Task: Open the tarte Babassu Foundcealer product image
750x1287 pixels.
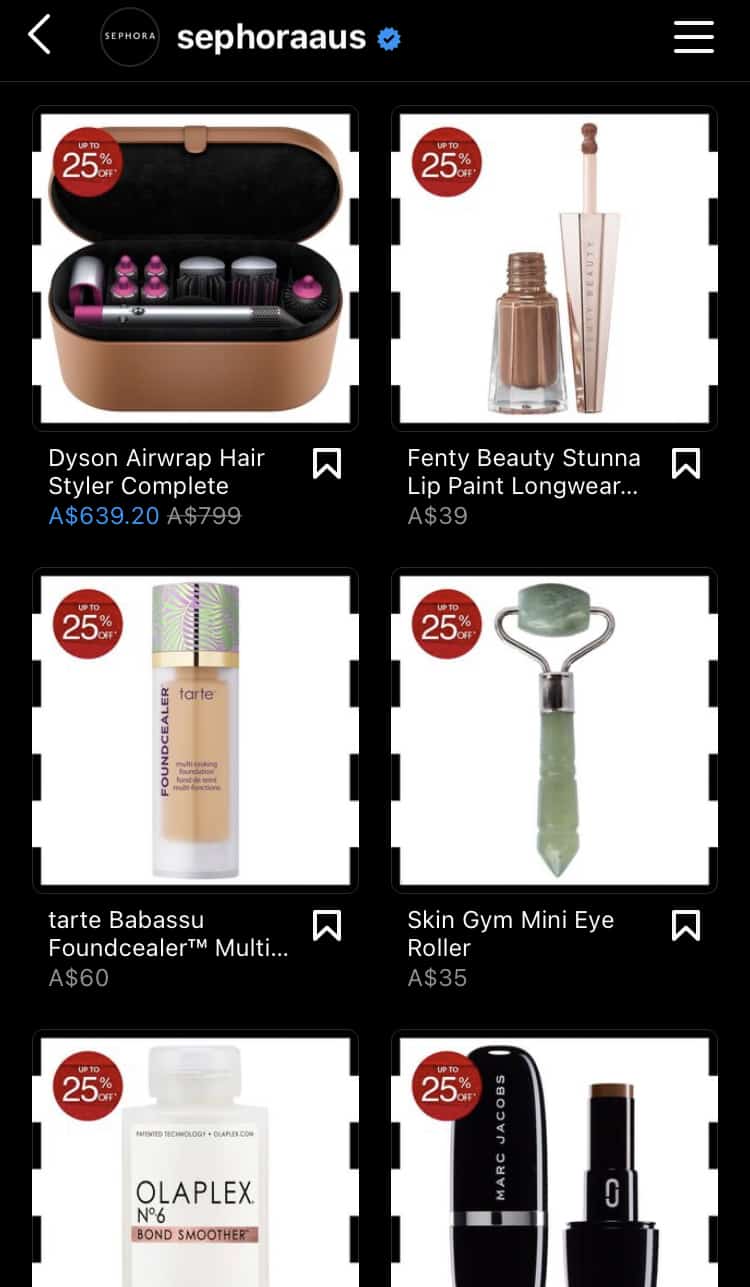Action: pyautogui.click(x=195, y=730)
